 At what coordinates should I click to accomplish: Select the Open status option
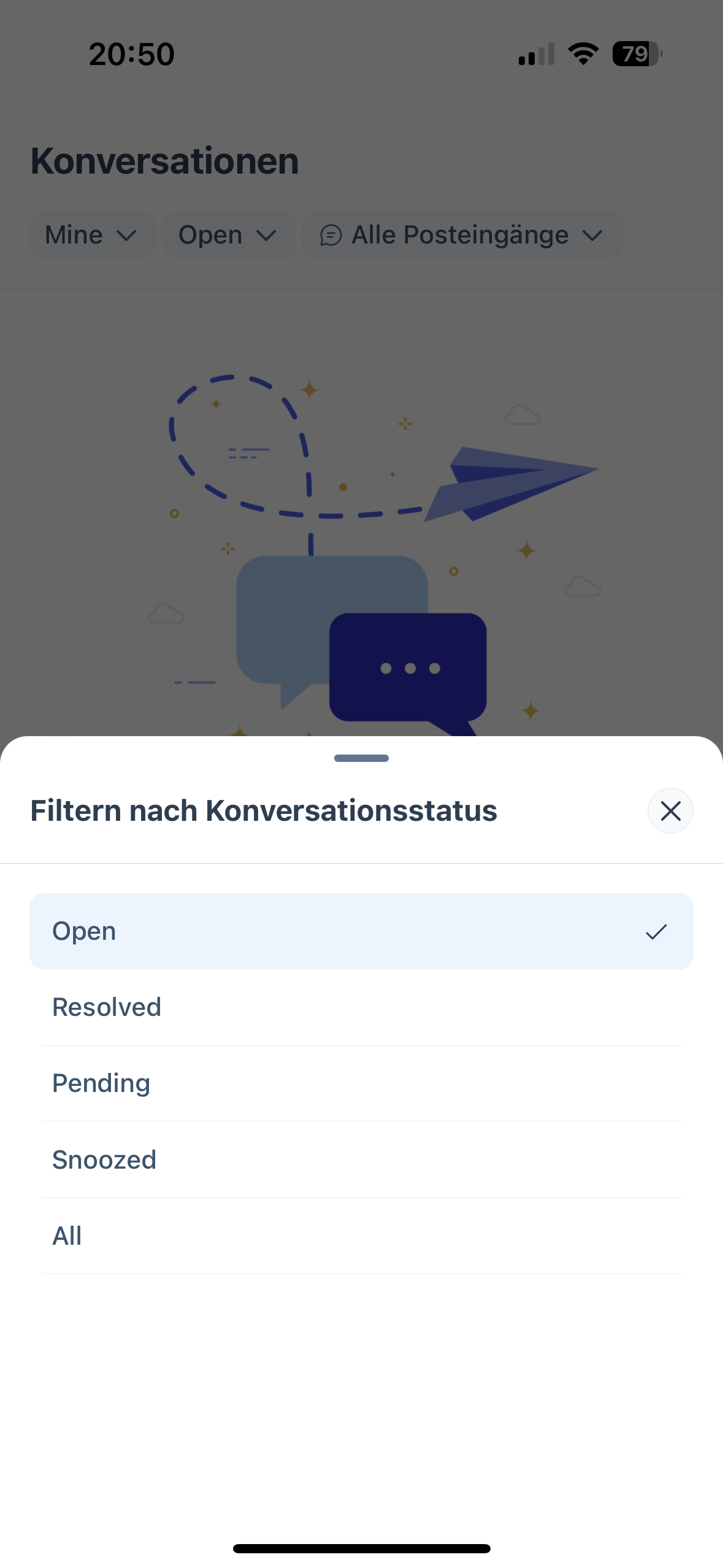[361, 931]
